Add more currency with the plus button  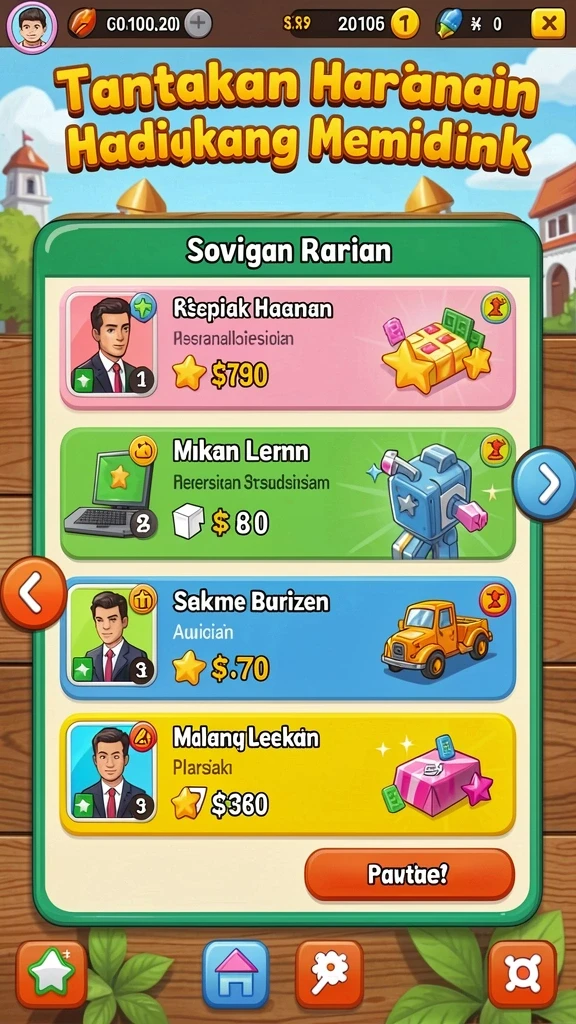coord(198,25)
